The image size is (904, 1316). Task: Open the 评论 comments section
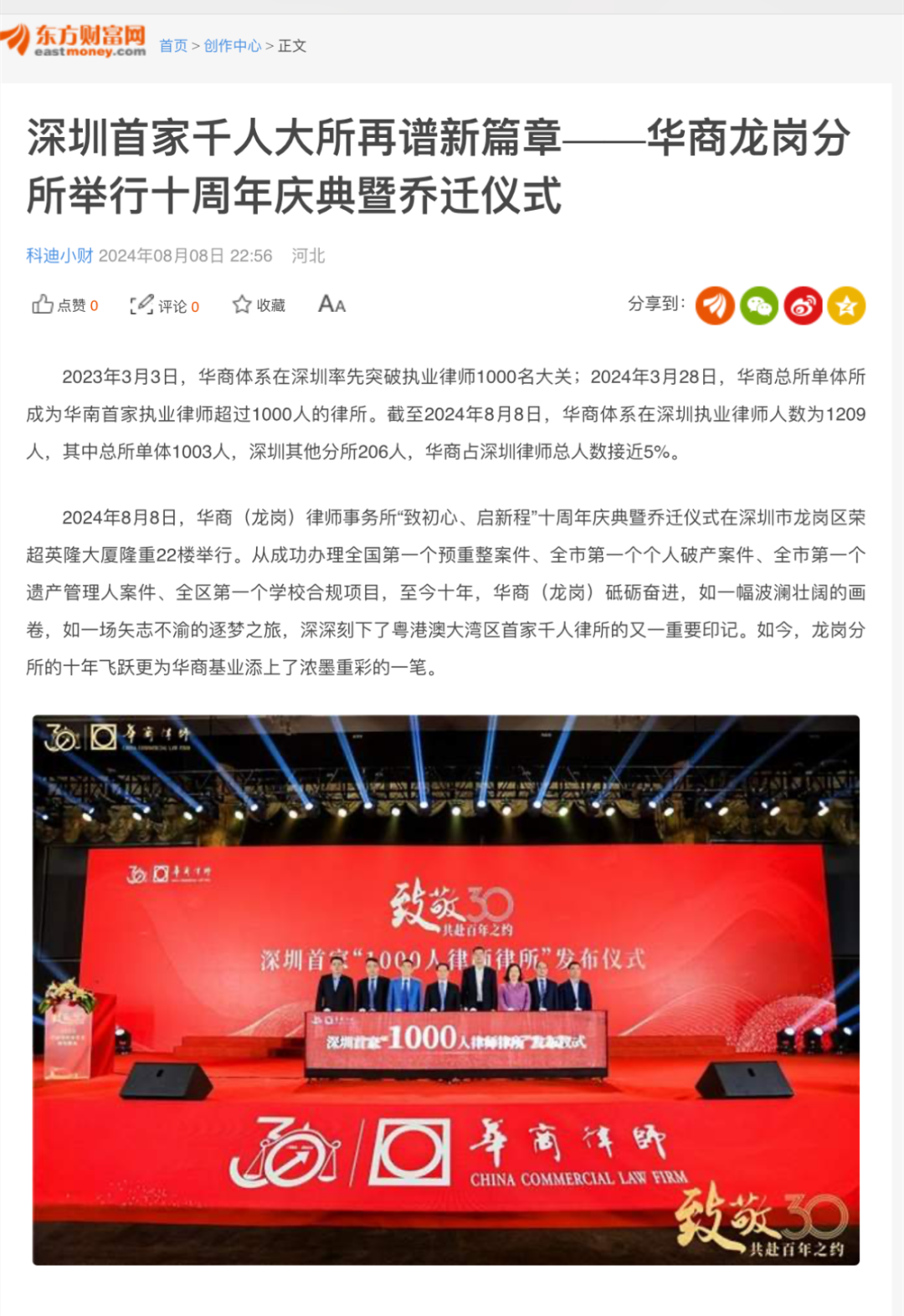(165, 305)
